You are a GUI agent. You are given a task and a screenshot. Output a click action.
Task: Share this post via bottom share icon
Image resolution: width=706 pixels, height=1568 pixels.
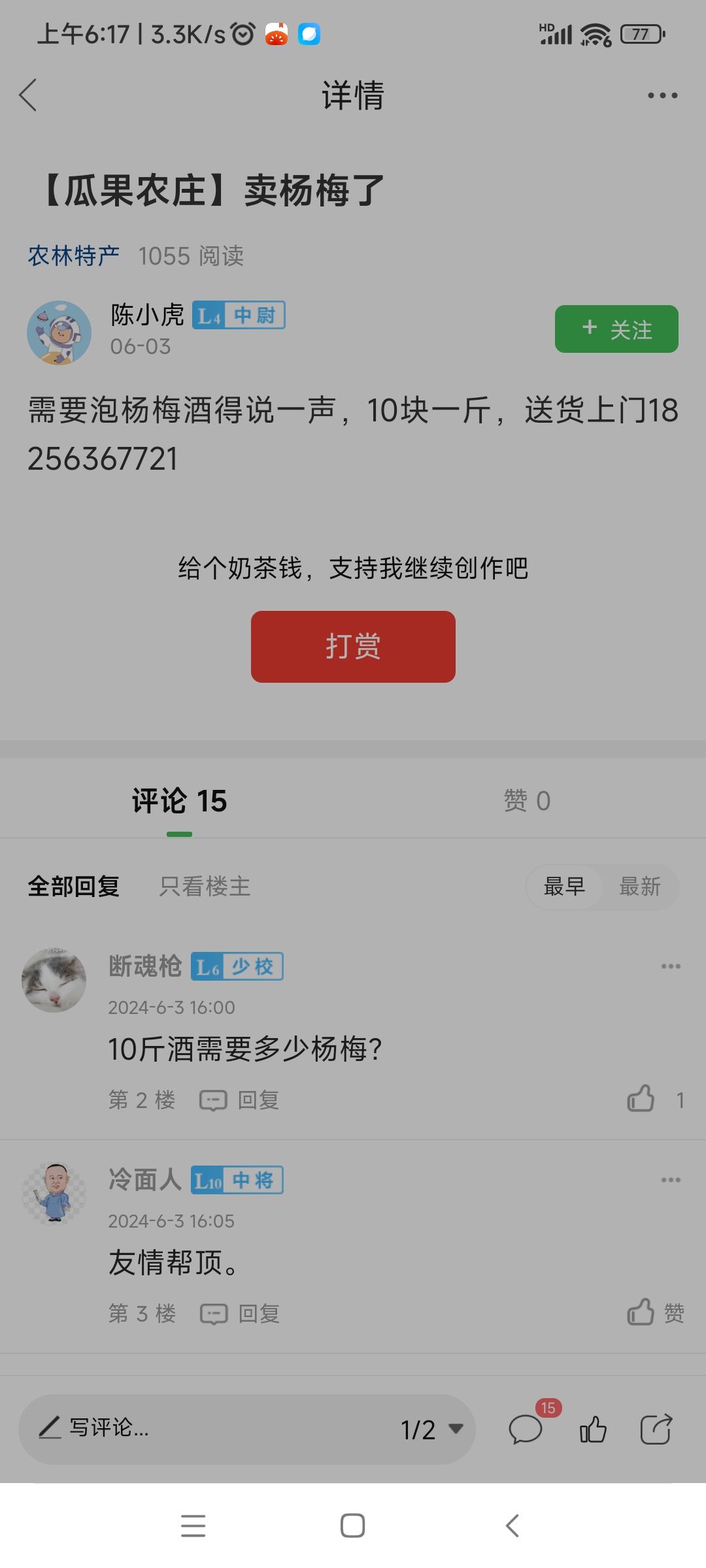(x=656, y=1429)
